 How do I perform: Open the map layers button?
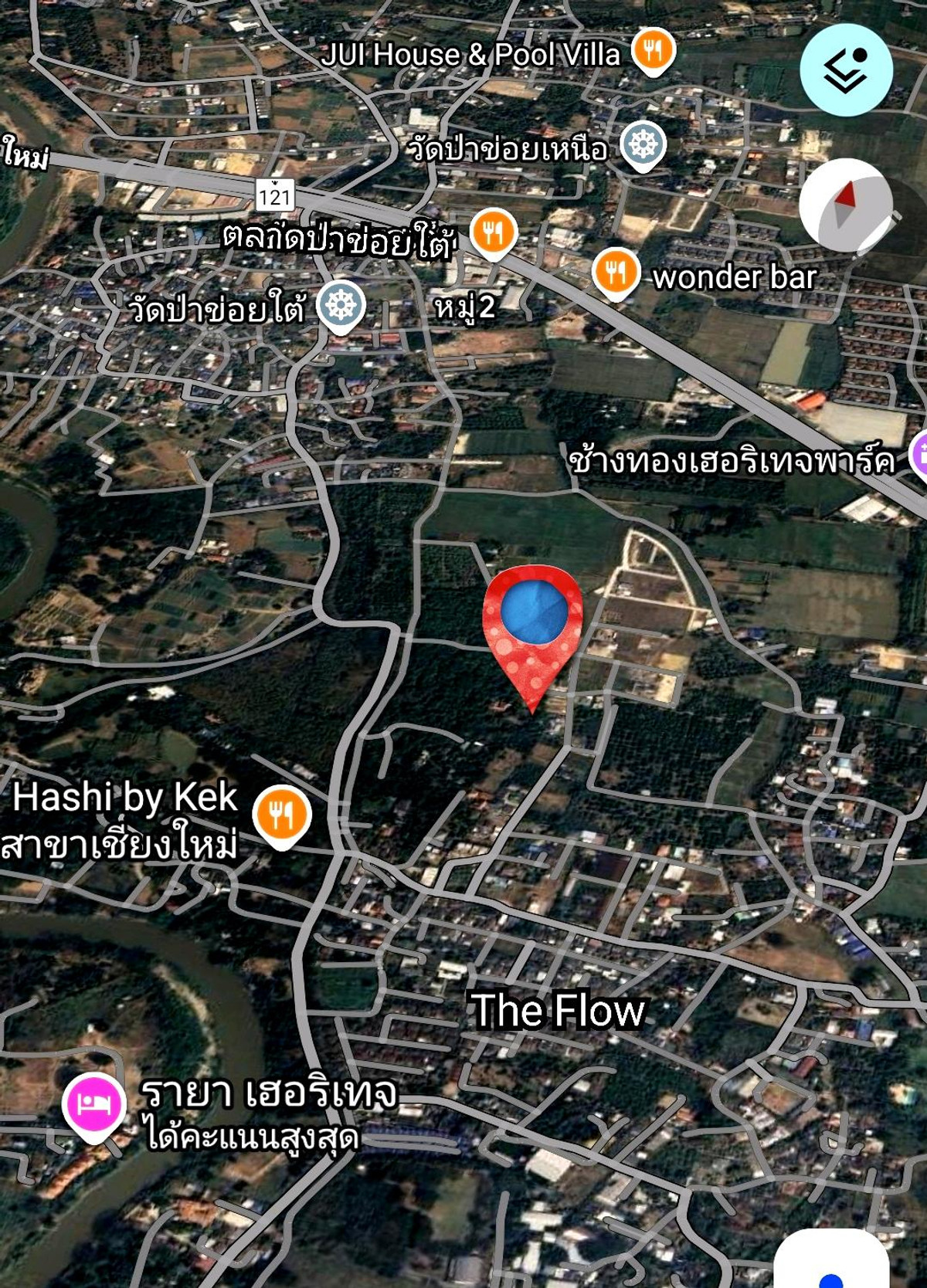pyautogui.click(x=846, y=70)
